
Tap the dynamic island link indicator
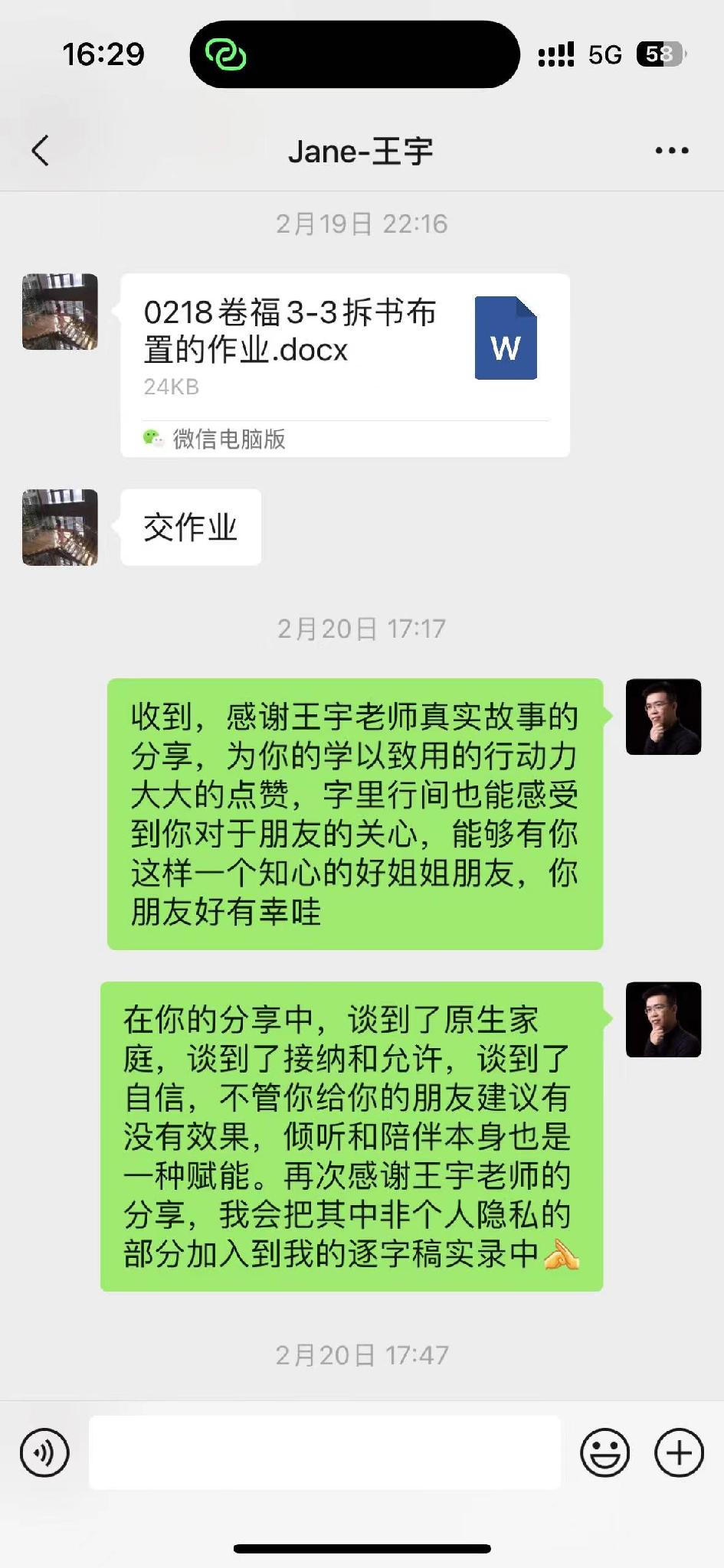click(225, 54)
